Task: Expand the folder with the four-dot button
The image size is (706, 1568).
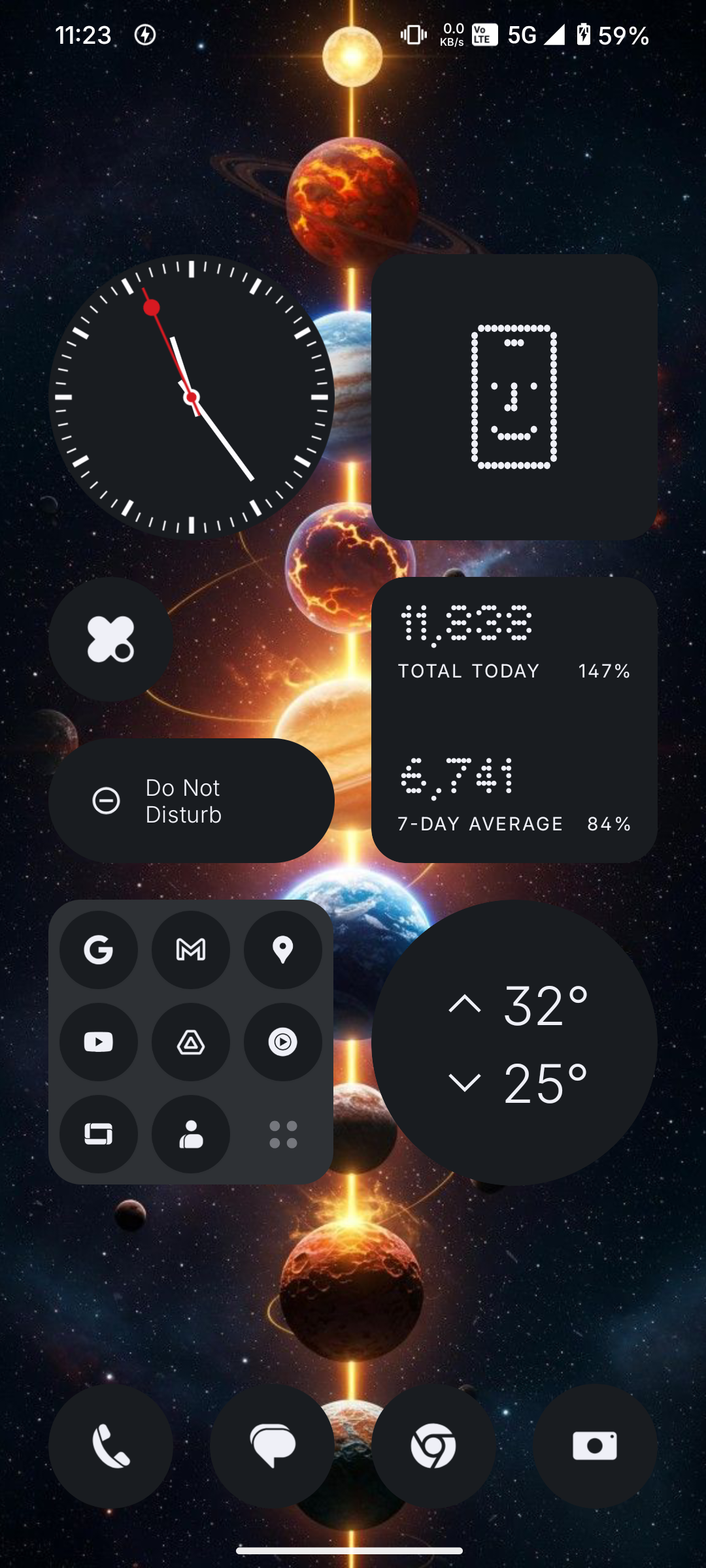Action: pos(283,1134)
